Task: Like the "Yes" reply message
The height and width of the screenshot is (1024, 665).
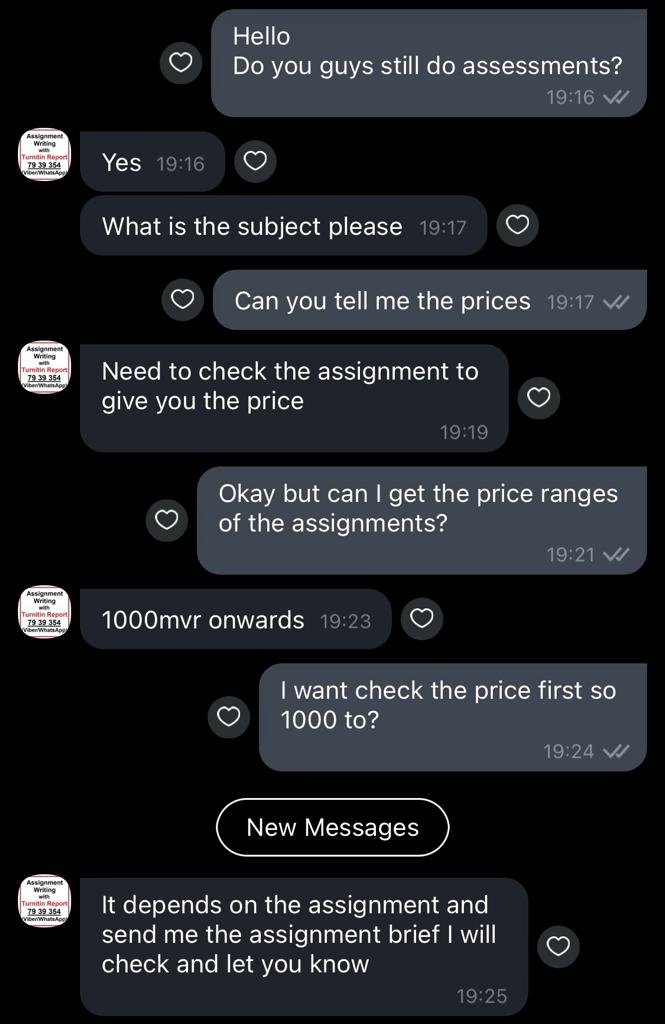Action: point(255,161)
